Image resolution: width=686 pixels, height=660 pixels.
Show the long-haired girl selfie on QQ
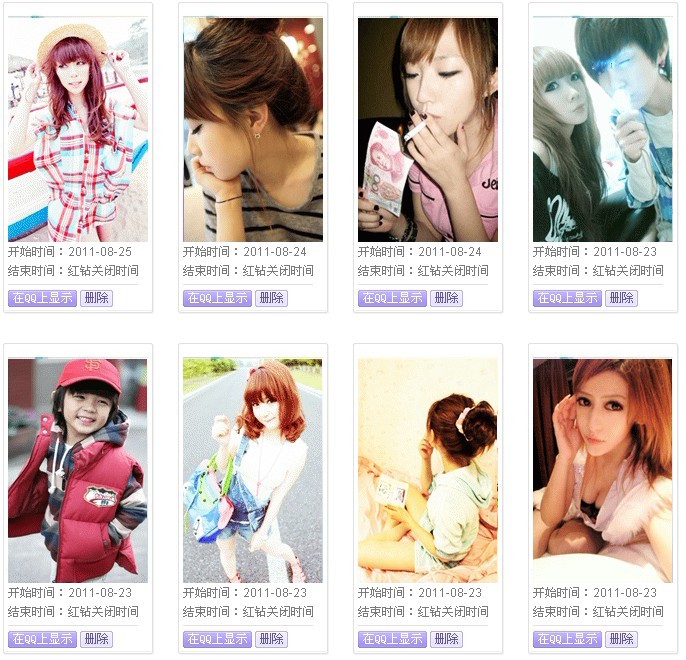click(567, 639)
